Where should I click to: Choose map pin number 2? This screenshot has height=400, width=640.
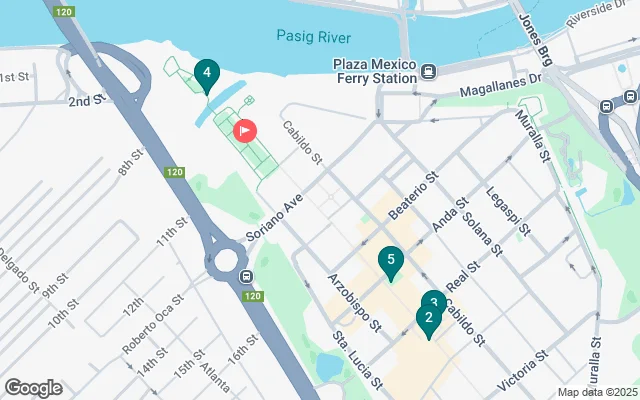(428, 321)
